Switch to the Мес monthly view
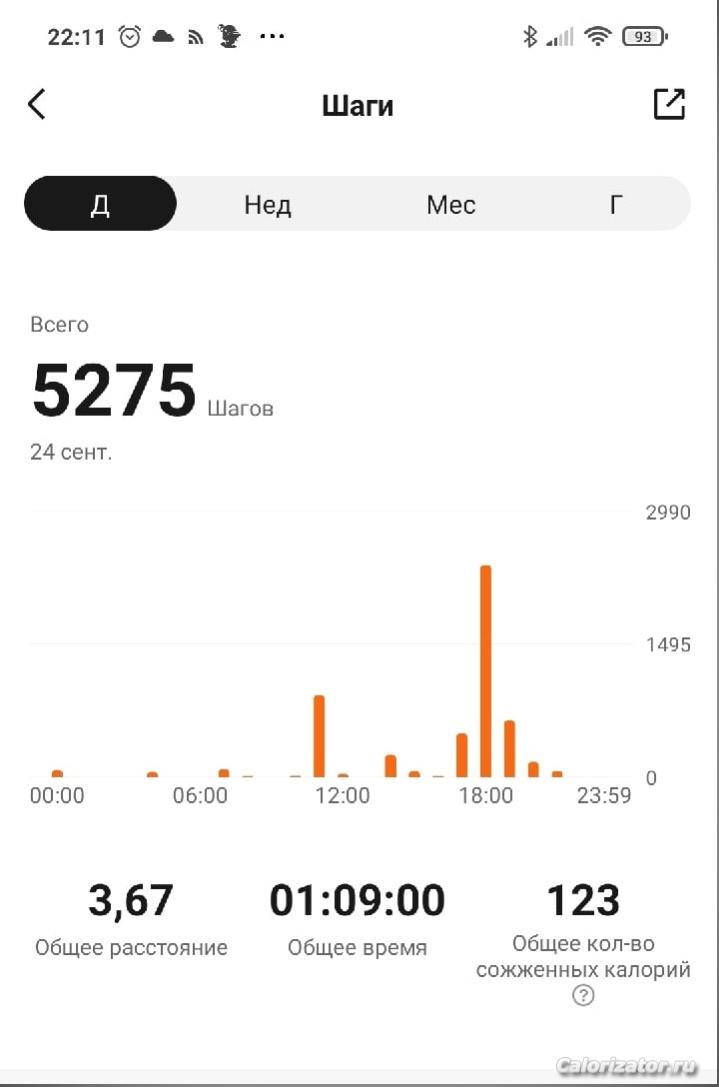This screenshot has width=719, height=1087. (451, 204)
